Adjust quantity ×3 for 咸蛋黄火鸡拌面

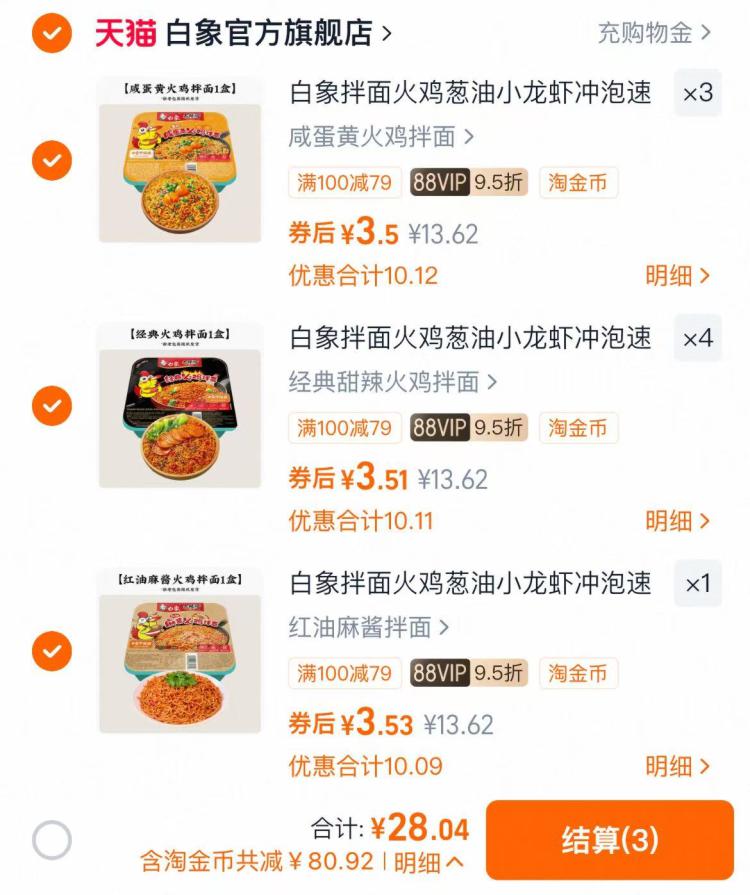pos(697,93)
